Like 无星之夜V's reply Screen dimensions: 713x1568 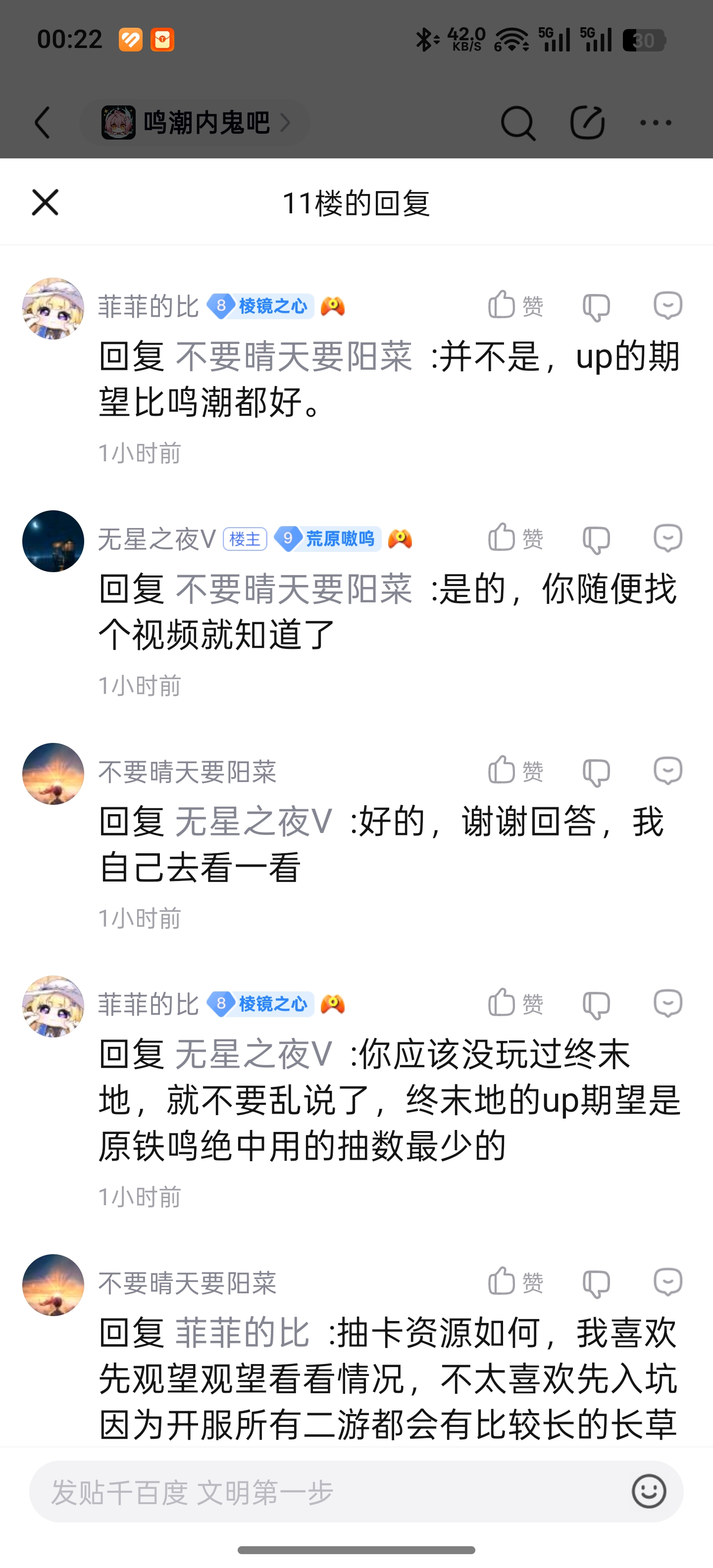click(514, 539)
